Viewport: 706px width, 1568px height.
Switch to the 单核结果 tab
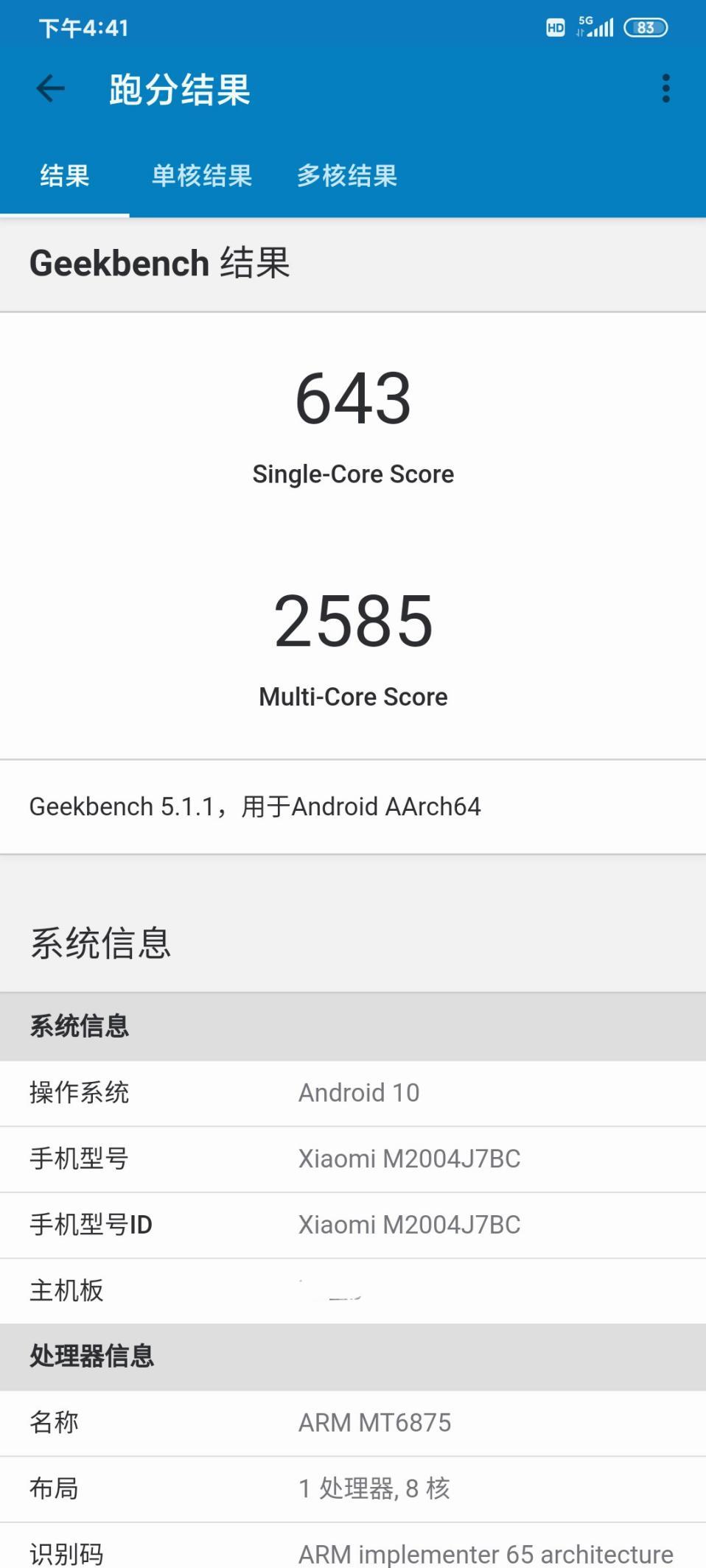point(202,176)
